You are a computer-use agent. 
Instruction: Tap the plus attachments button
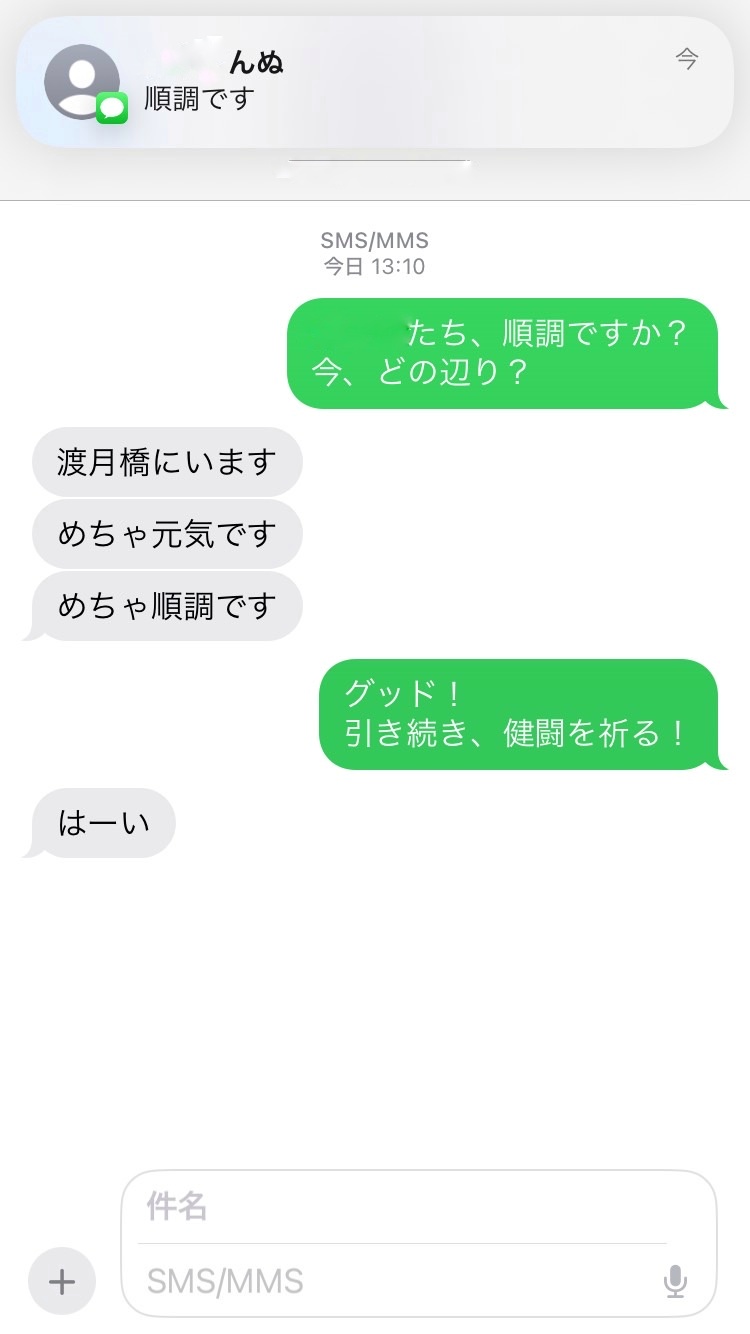coord(62,1281)
